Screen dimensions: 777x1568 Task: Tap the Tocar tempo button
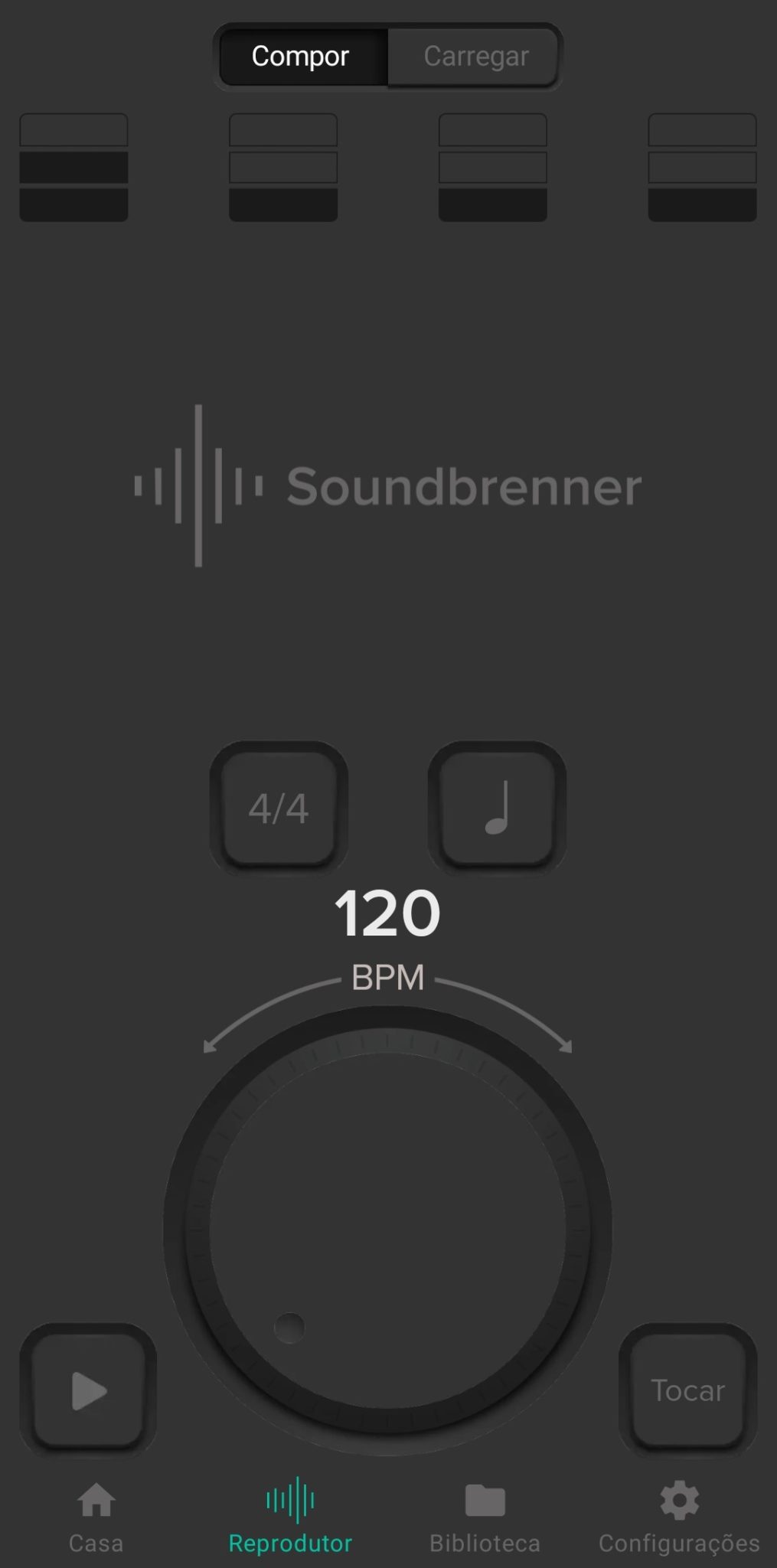point(687,1390)
